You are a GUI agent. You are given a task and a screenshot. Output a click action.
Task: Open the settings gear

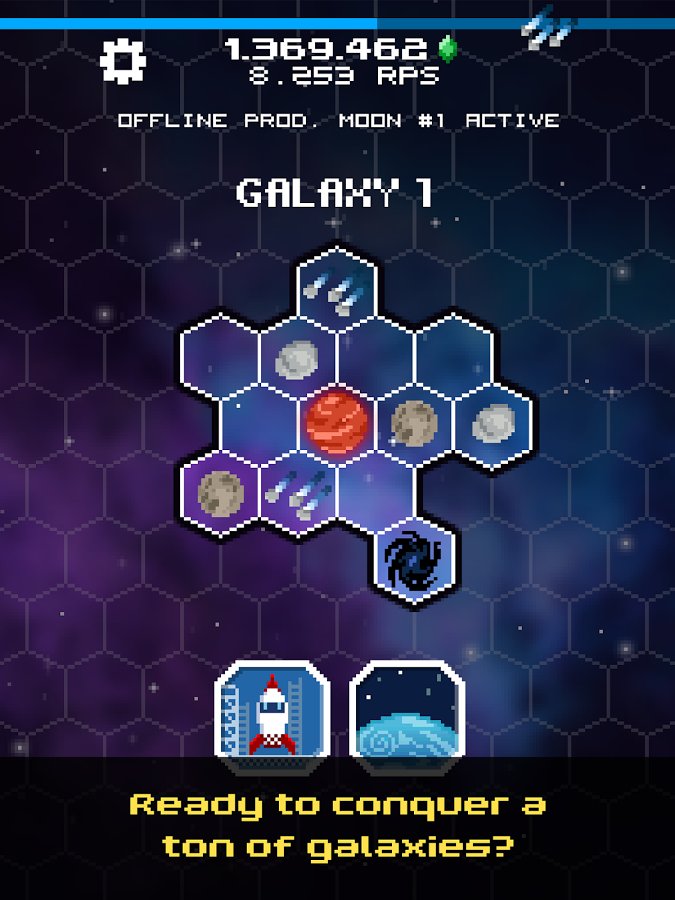coord(123,62)
